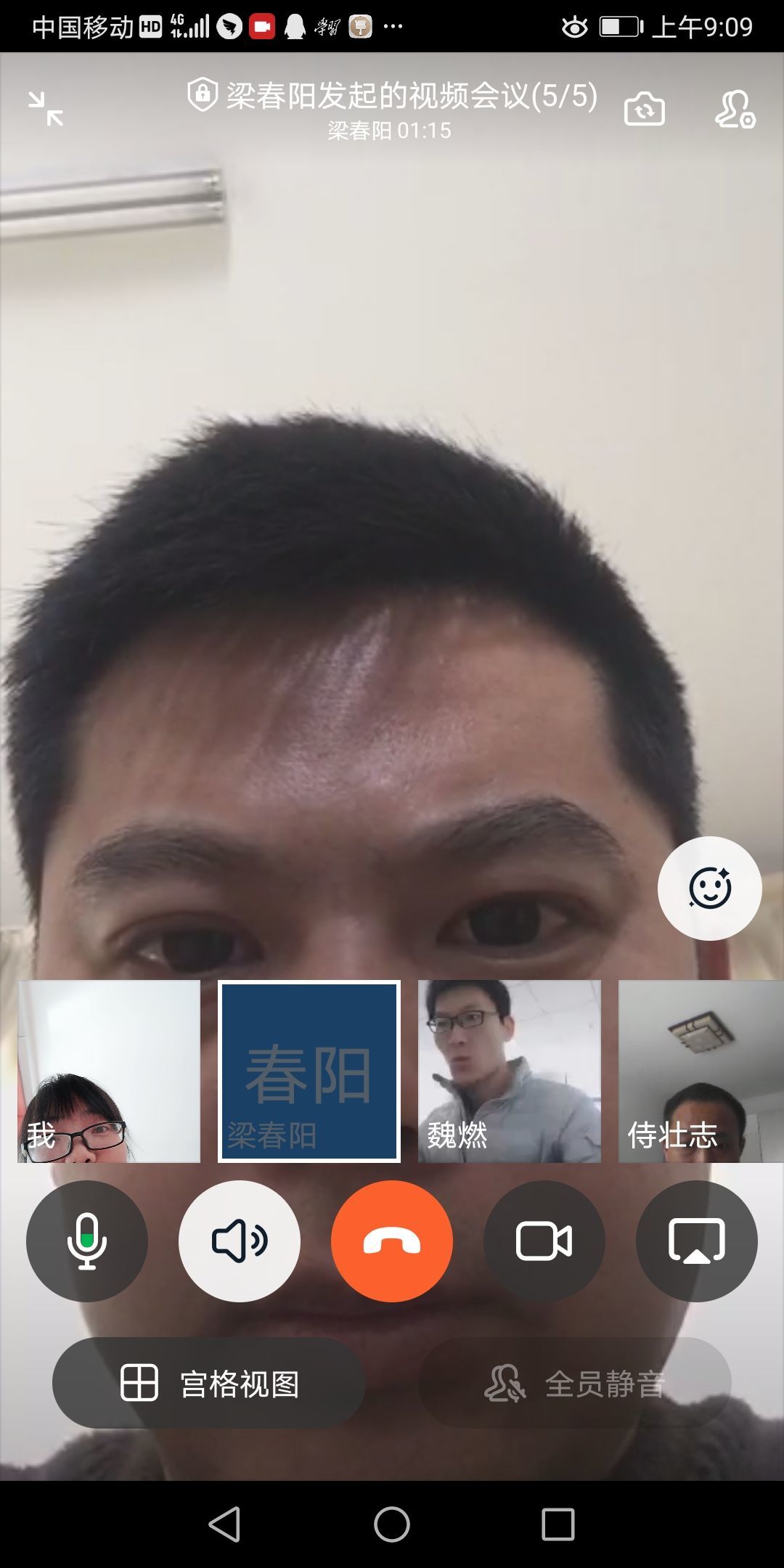Go back with the system back button

[224, 1524]
